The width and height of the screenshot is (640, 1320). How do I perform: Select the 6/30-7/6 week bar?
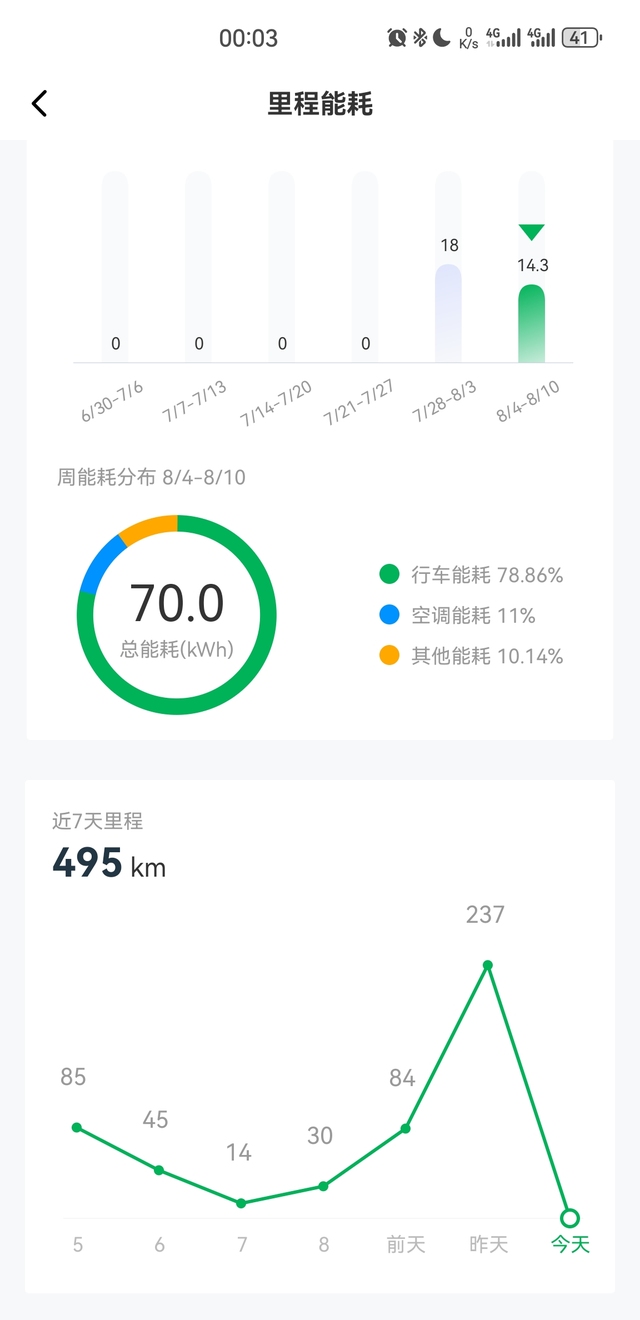coord(115,267)
